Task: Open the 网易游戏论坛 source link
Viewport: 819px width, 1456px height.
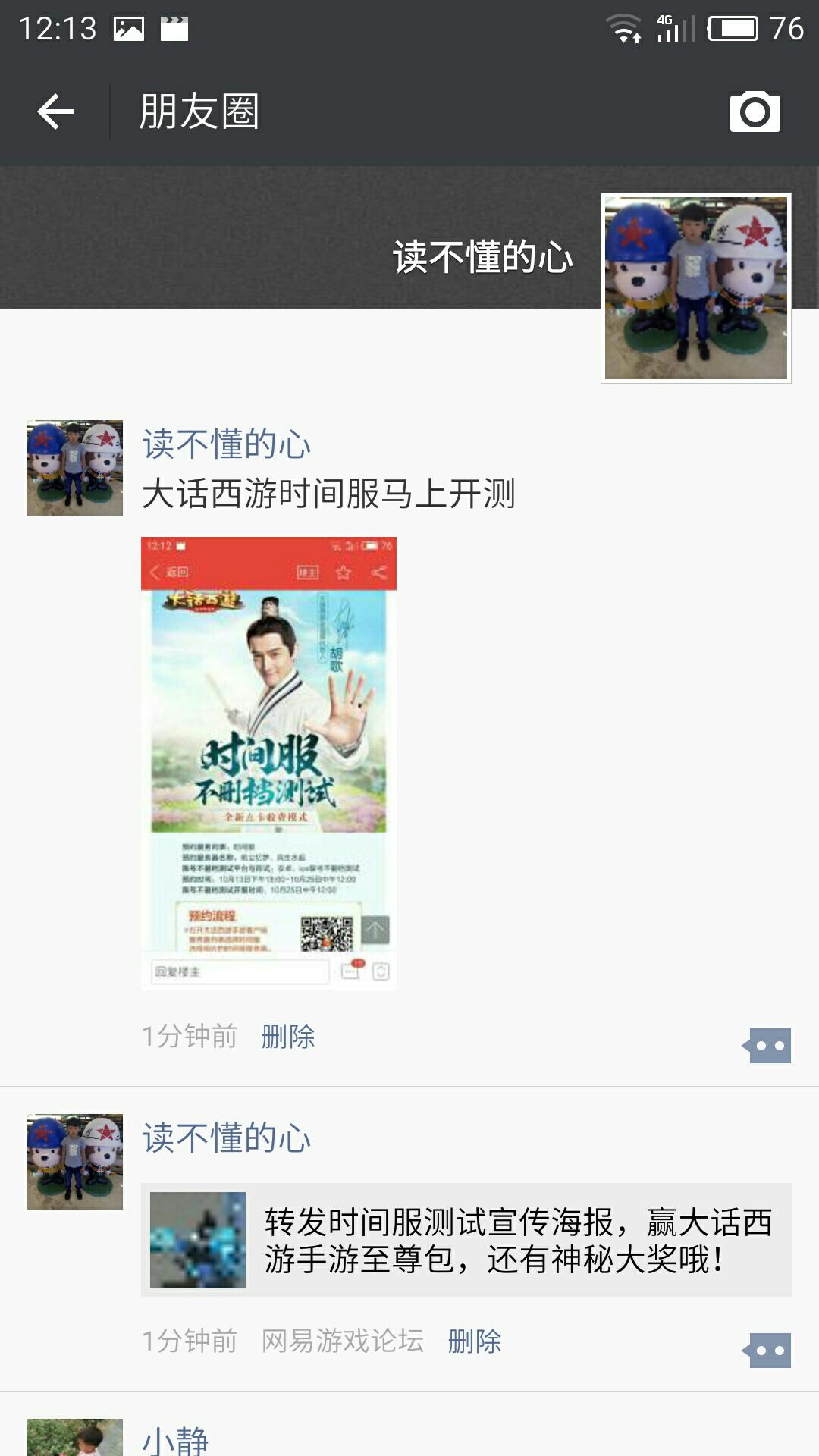Action: pos(342,1341)
